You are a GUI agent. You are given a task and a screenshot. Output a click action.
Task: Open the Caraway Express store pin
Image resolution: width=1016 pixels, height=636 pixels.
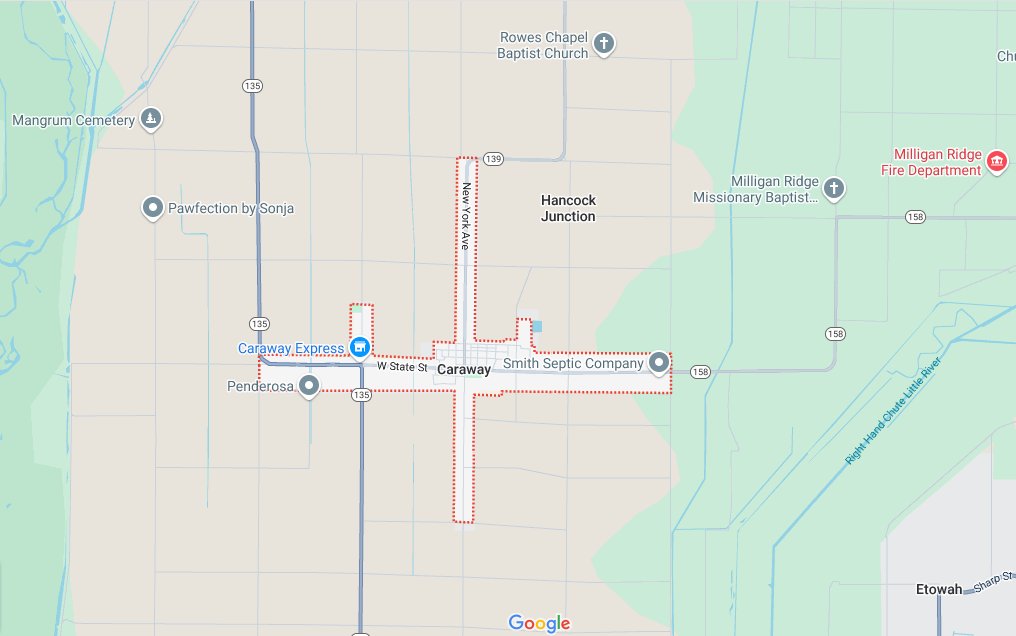point(360,347)
